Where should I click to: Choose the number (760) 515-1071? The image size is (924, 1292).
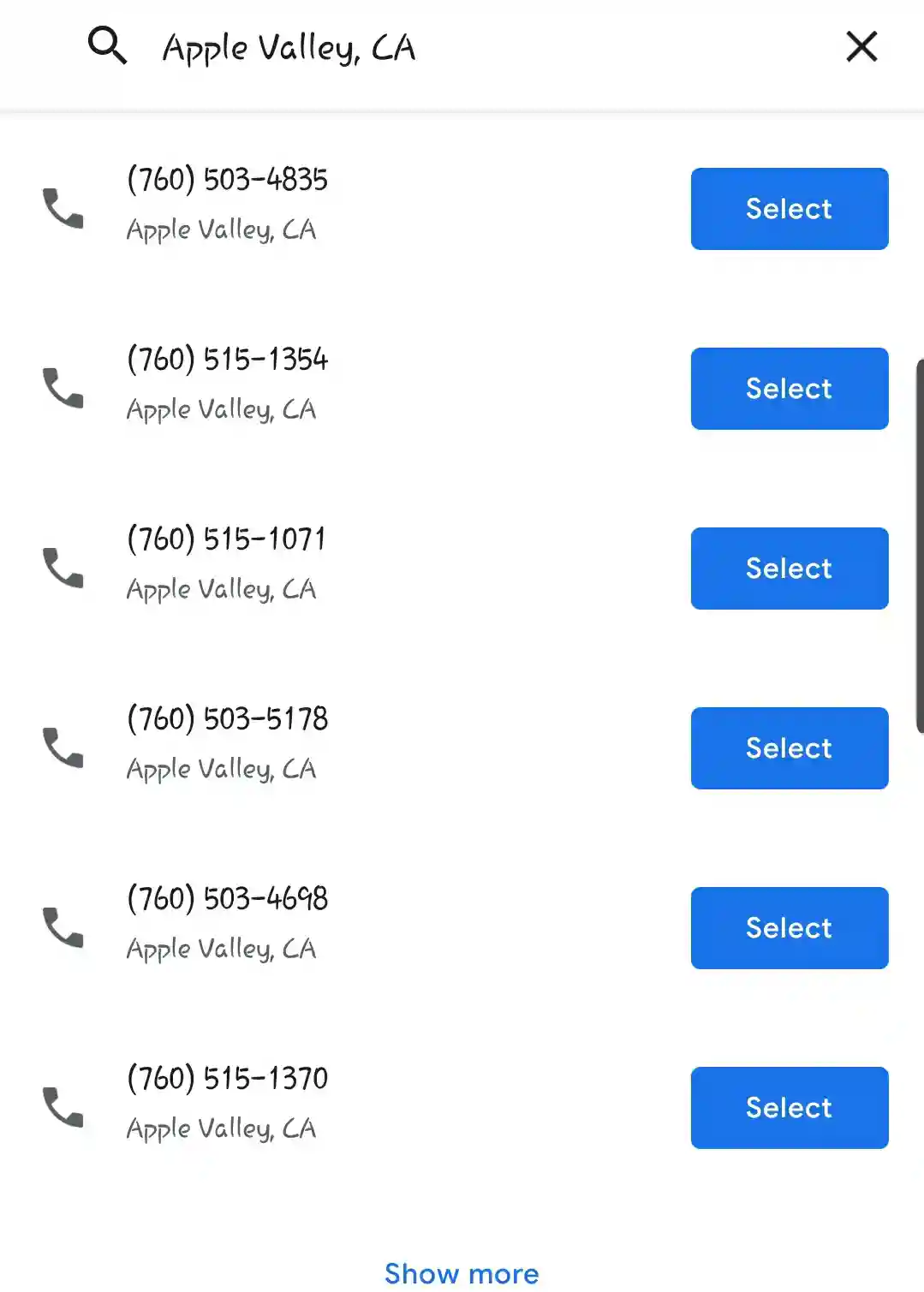pos(789,569)
